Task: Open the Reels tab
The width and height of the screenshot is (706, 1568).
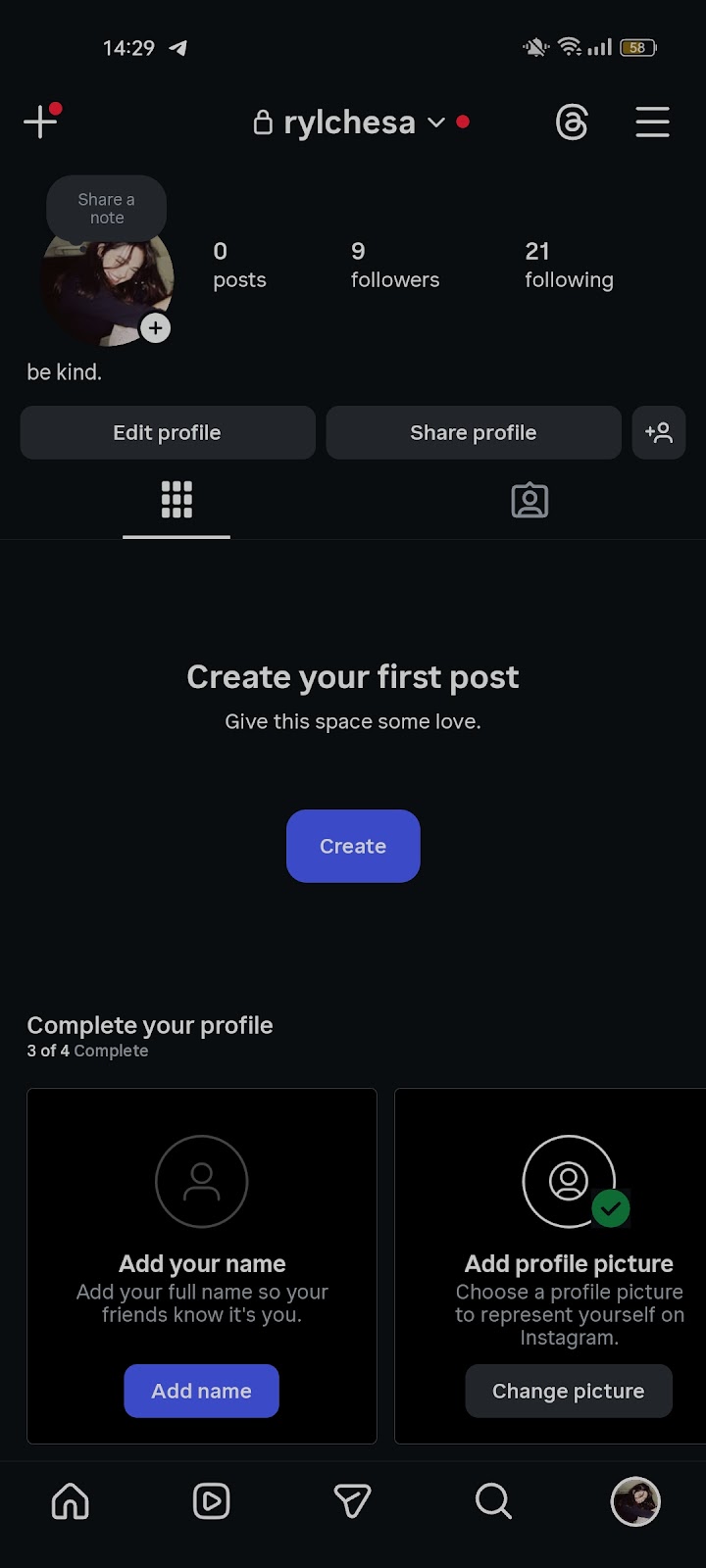Action: click(x=212, y=1500)
